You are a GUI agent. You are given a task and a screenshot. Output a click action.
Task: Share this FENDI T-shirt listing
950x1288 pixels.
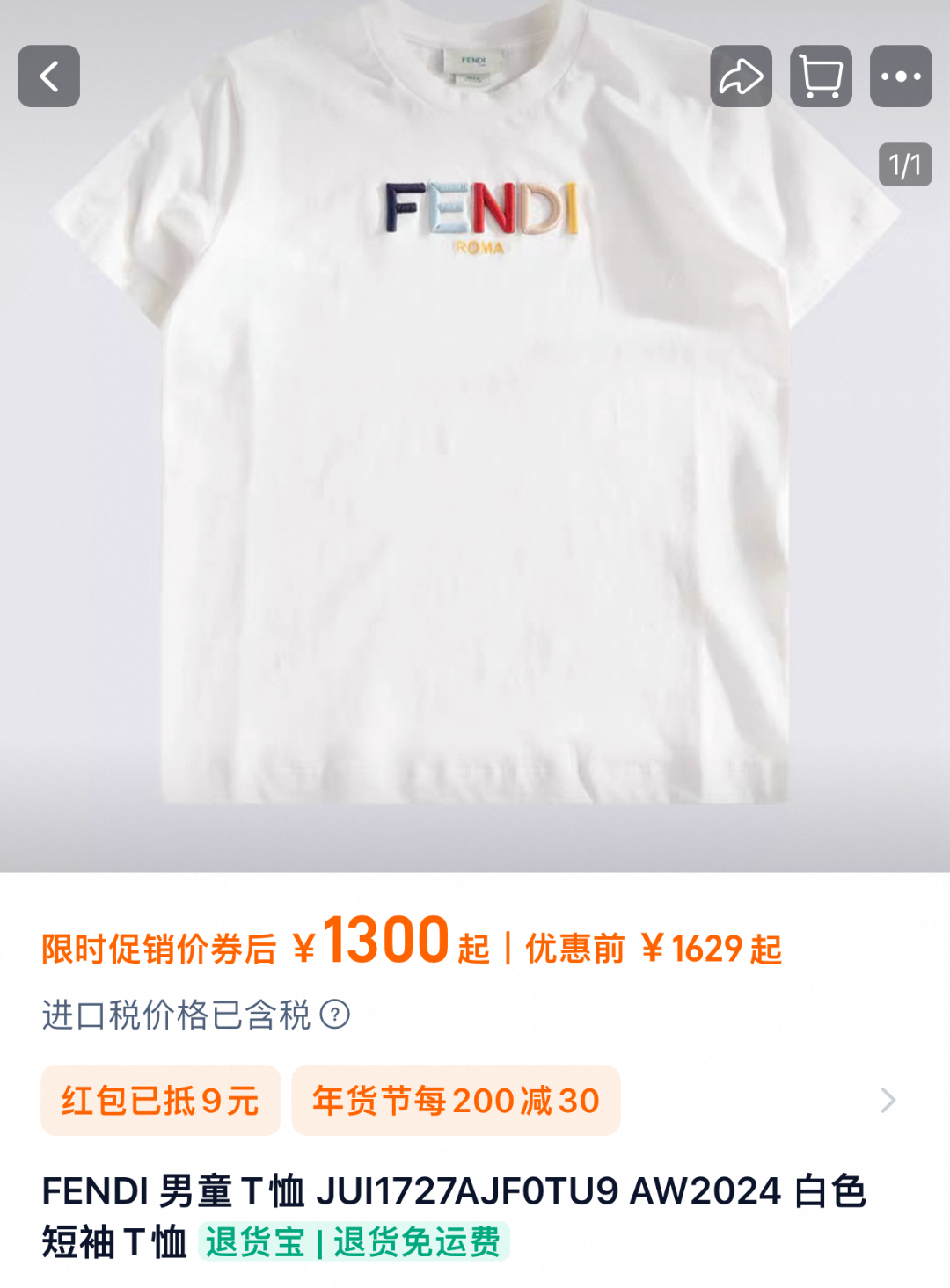tap(741, 76)
